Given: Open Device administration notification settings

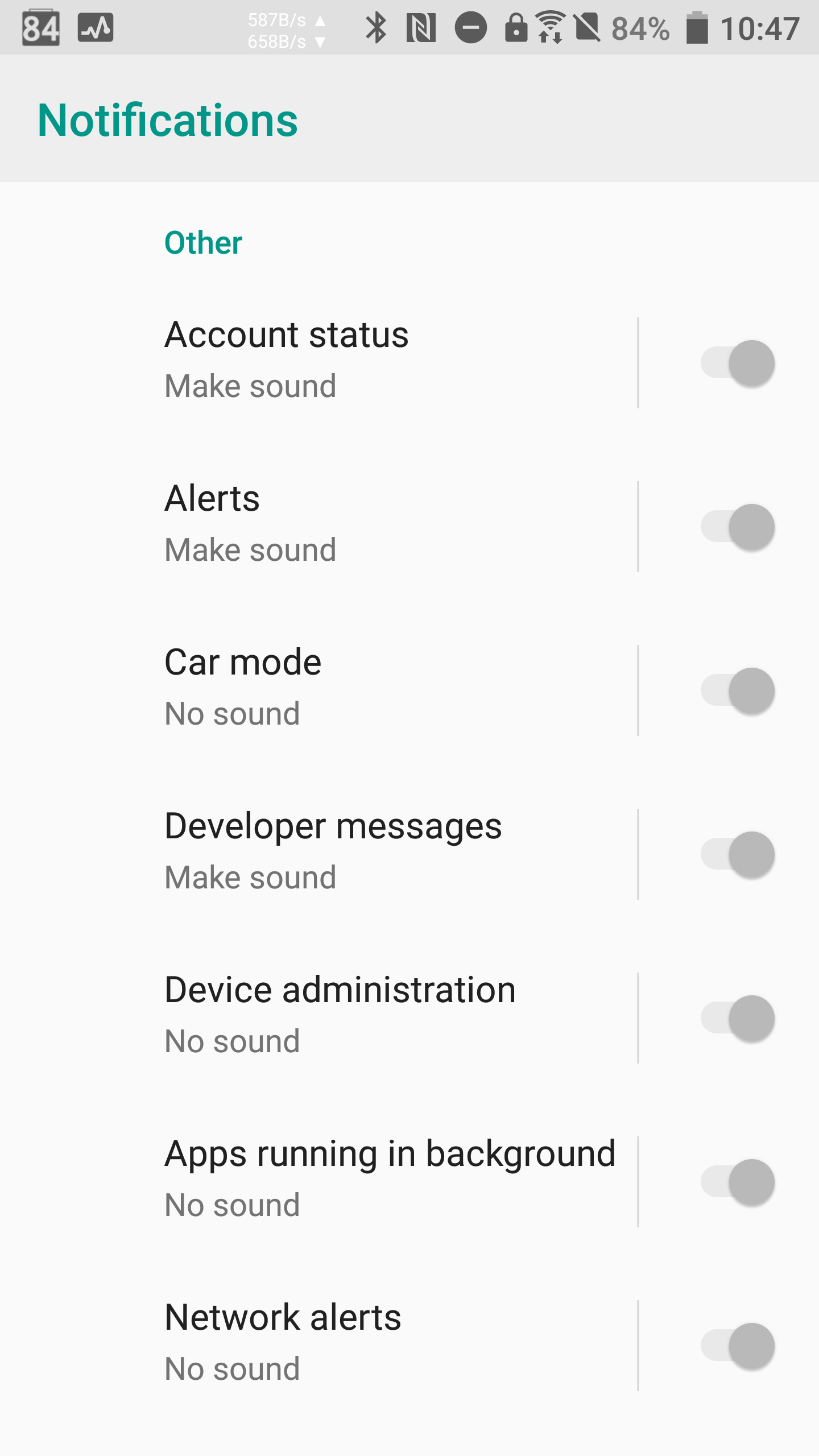Looking at the screenshot, I should 341,1016.
